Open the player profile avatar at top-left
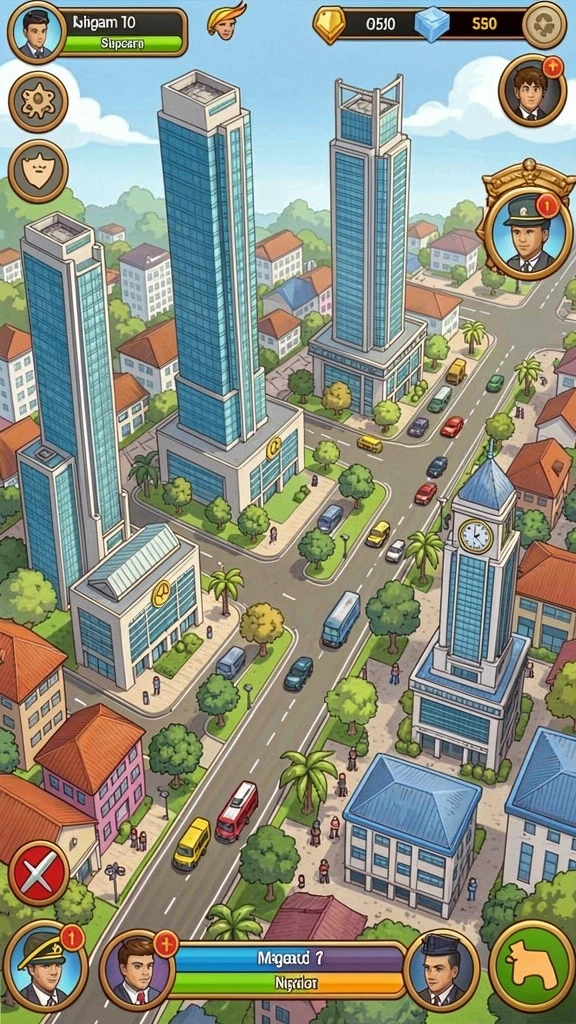The image size is (576, 1024). (x=37, y=31)
